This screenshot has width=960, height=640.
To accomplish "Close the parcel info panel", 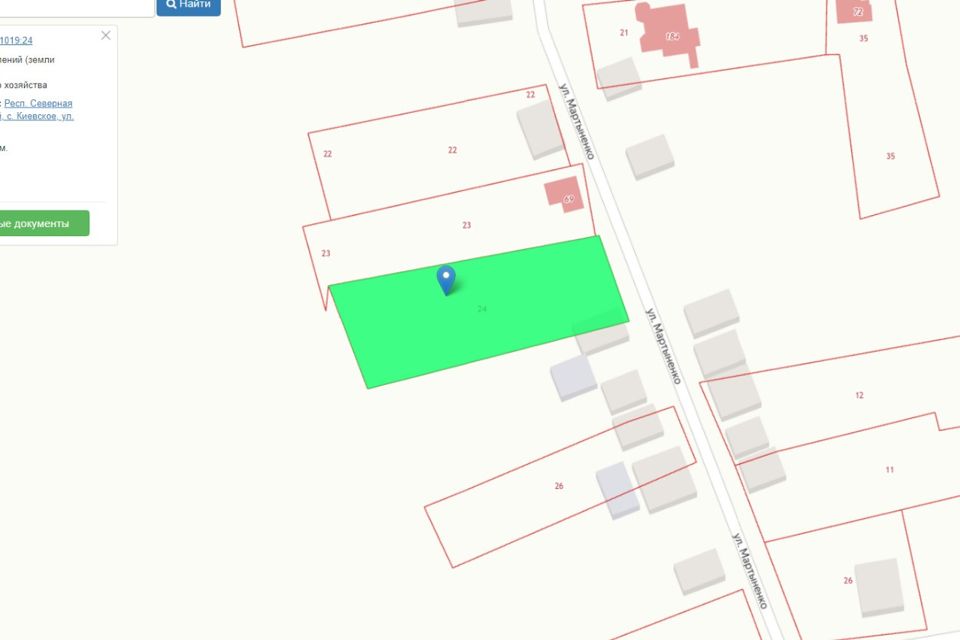I will 106,35.
